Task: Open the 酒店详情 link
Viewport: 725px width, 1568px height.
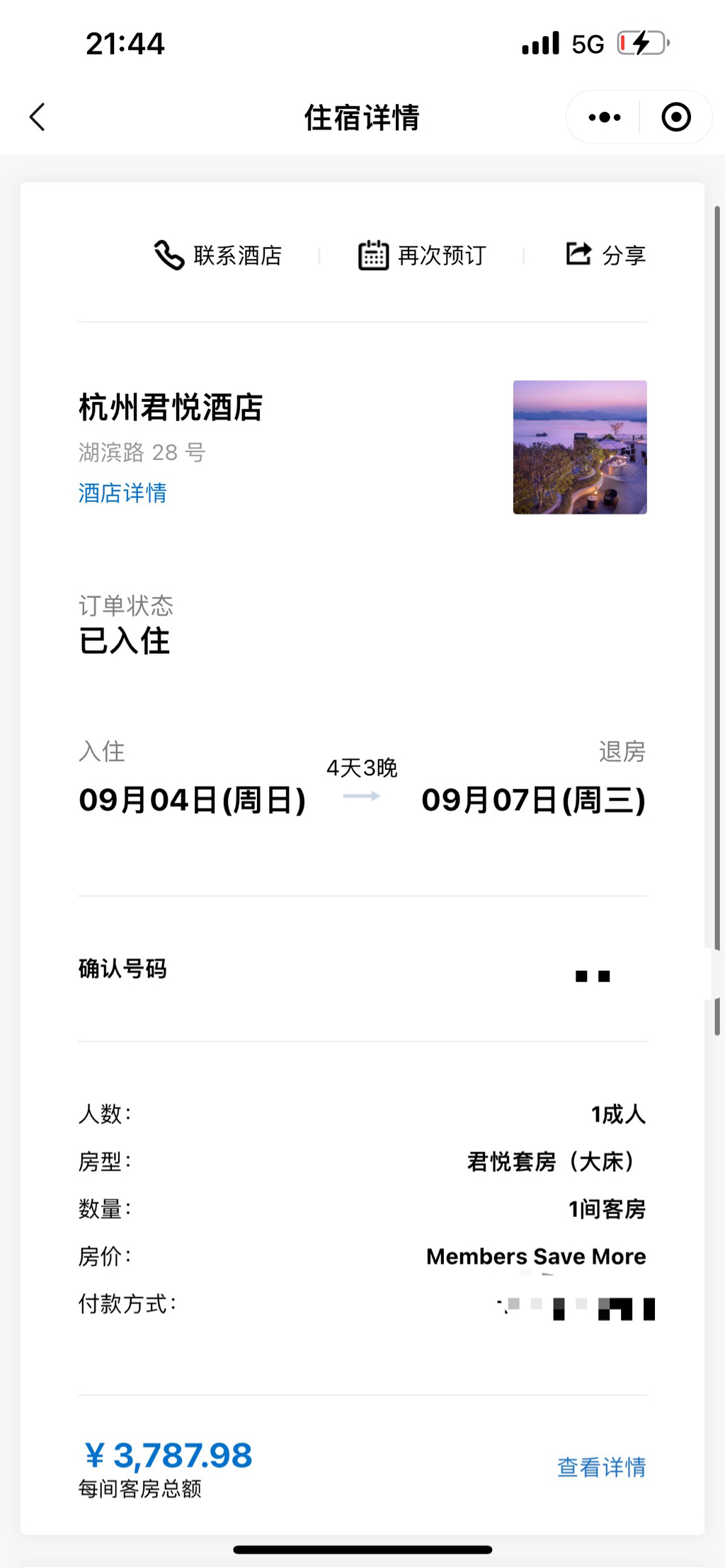Action: coord(122,493)
